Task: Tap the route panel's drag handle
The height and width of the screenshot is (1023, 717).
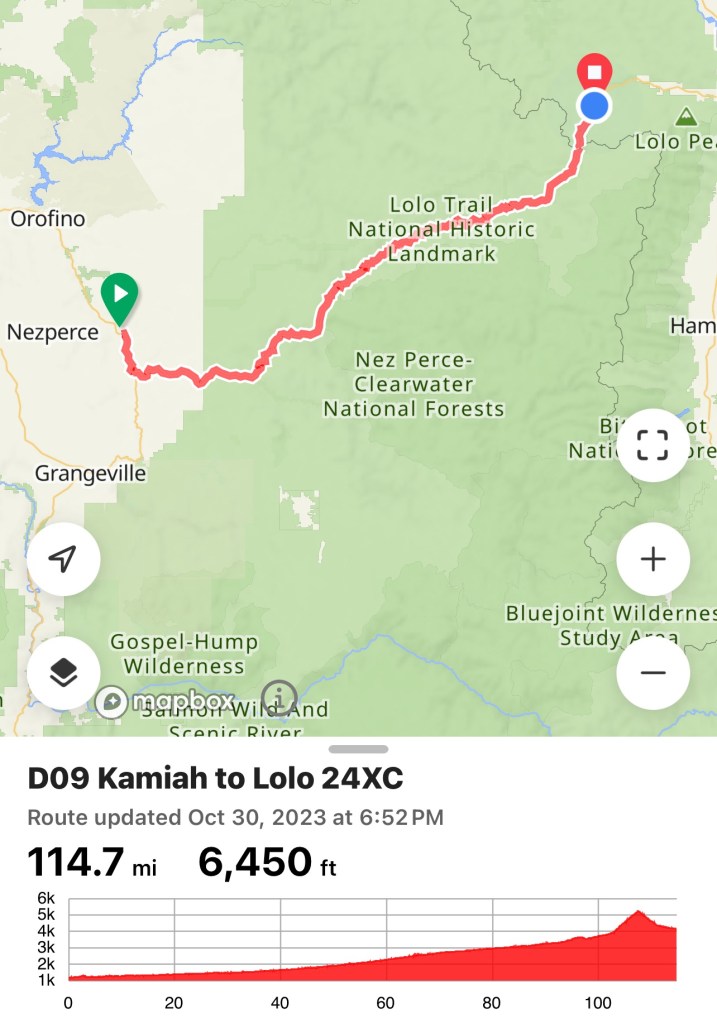Action: tap(358, 749)
